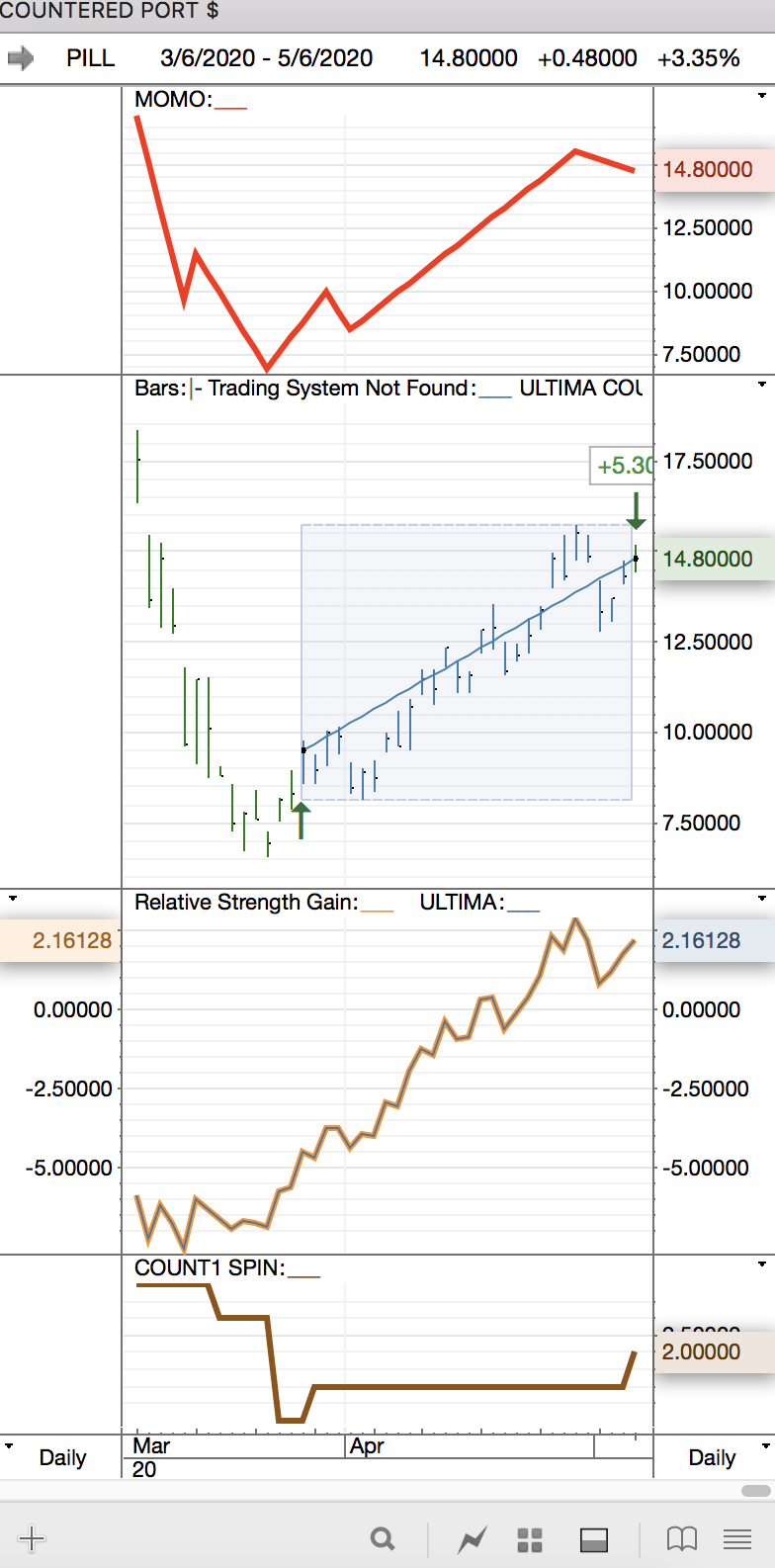The height and width of the screenshot is (1568, 775).
Task: Open the list menu with horizontal lines
Action: 737,1538
